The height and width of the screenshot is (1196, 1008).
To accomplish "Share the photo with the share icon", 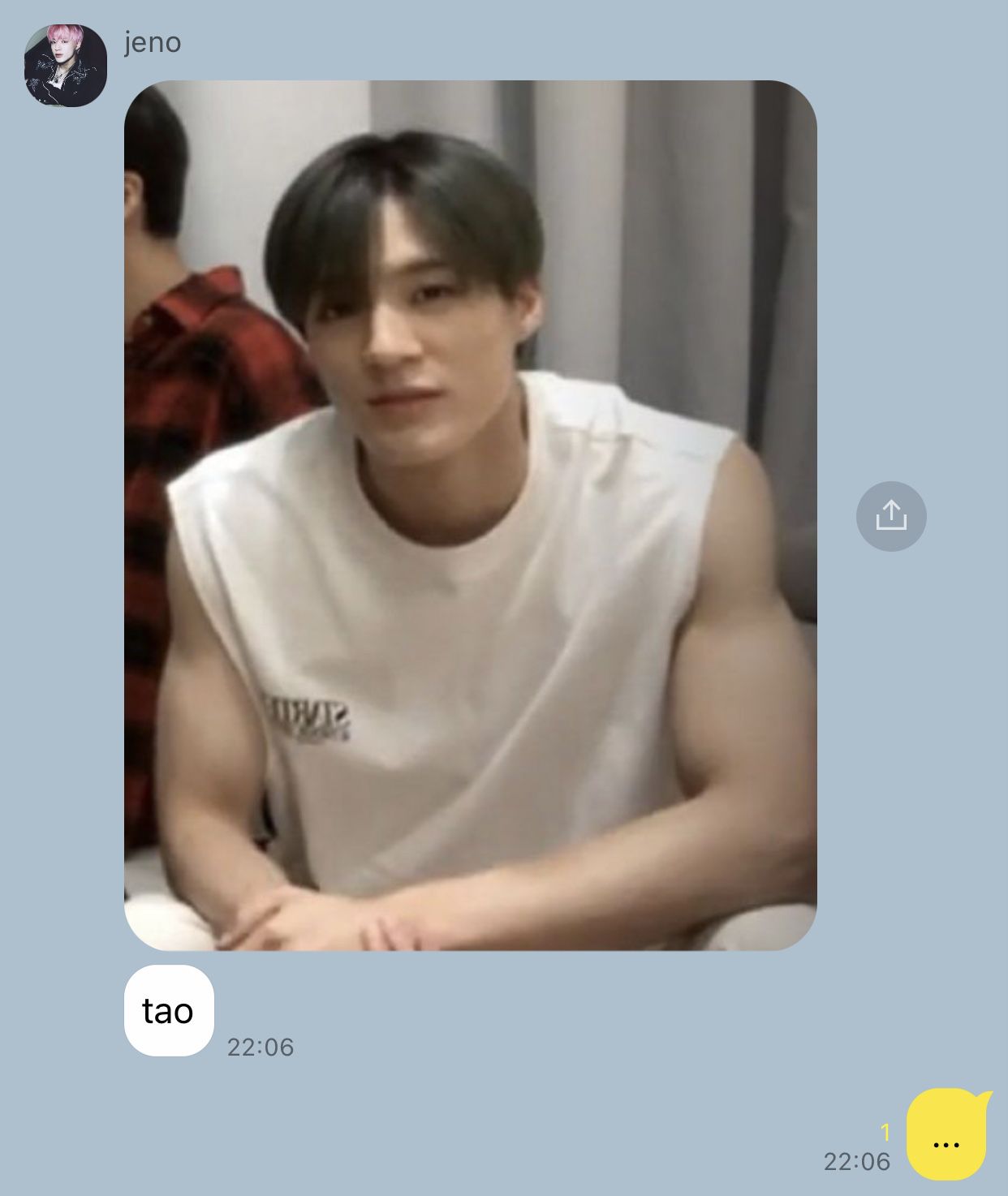I will click(891, 516).
